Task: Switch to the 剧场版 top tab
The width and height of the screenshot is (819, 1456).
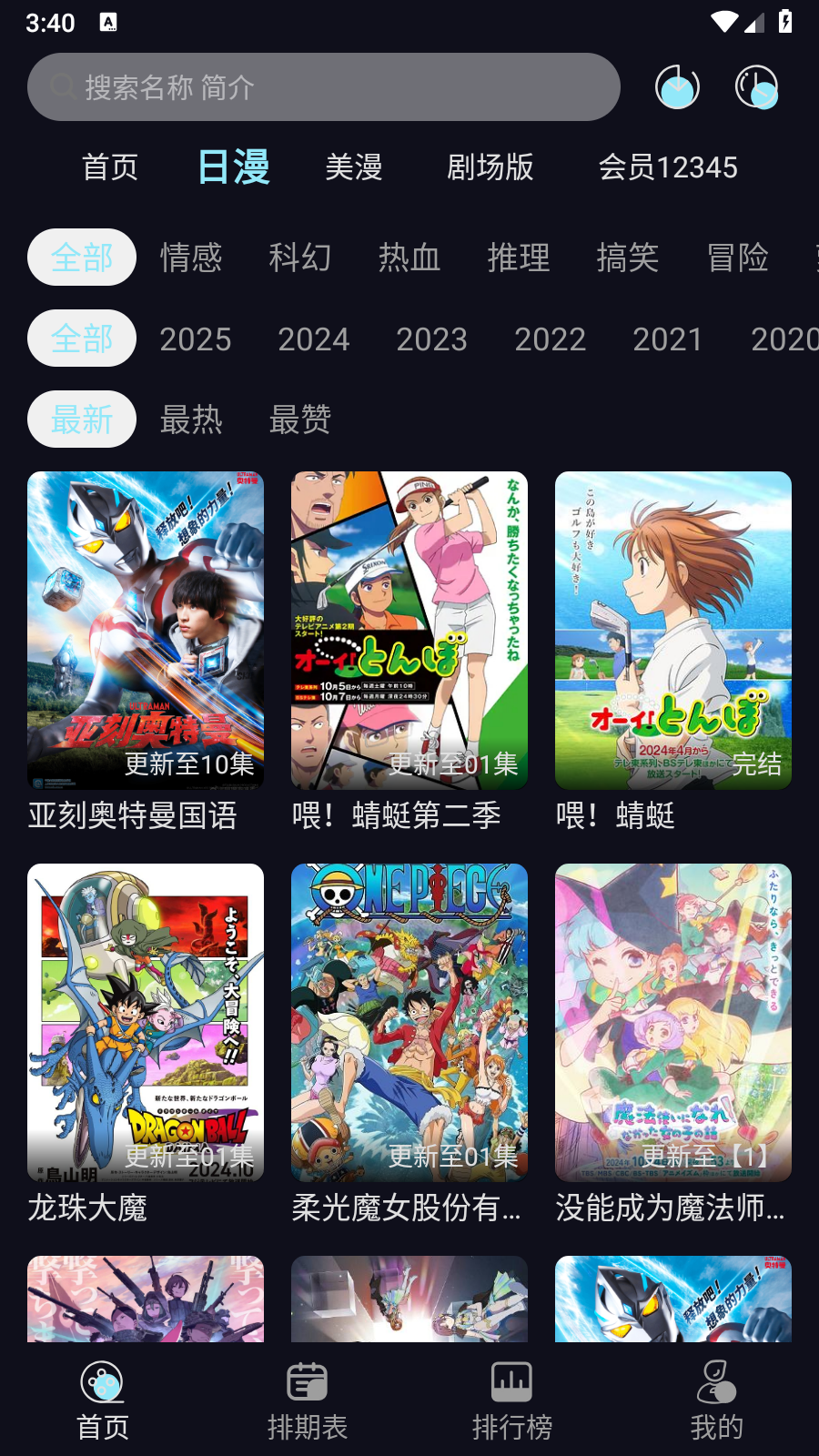Action: (x=490, y=167)
